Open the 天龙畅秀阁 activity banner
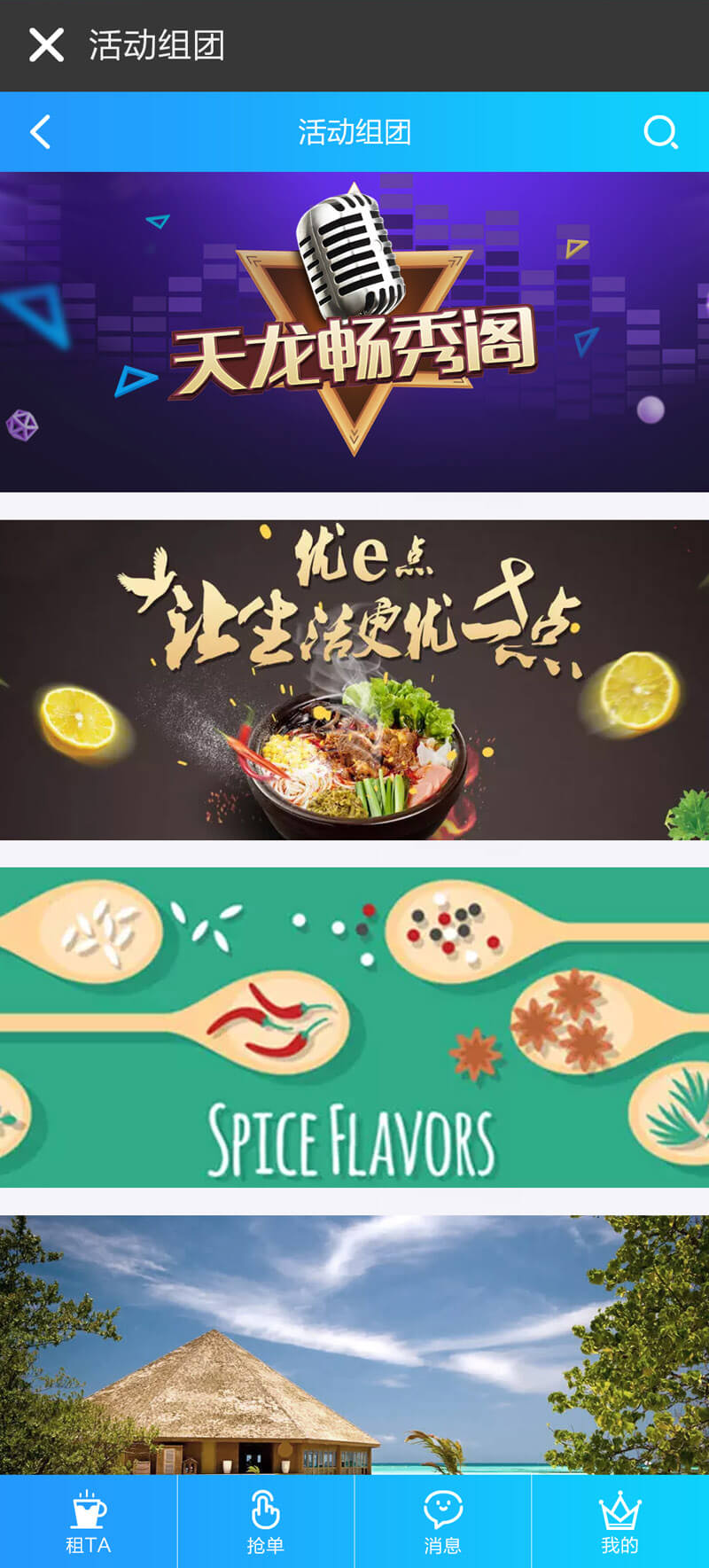Screen dimensions: 709x1568 coord(354,332)
